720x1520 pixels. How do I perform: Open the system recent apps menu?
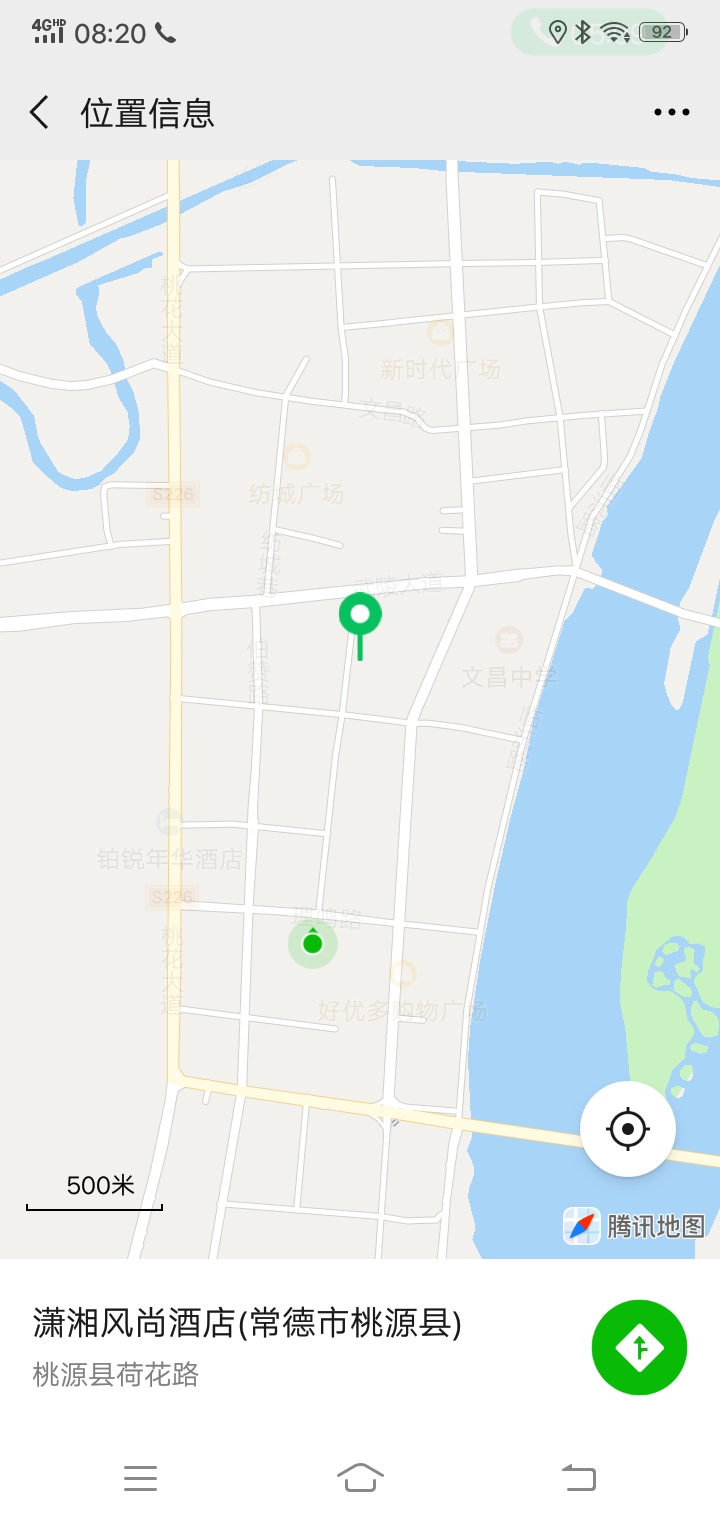[140, 1477]
